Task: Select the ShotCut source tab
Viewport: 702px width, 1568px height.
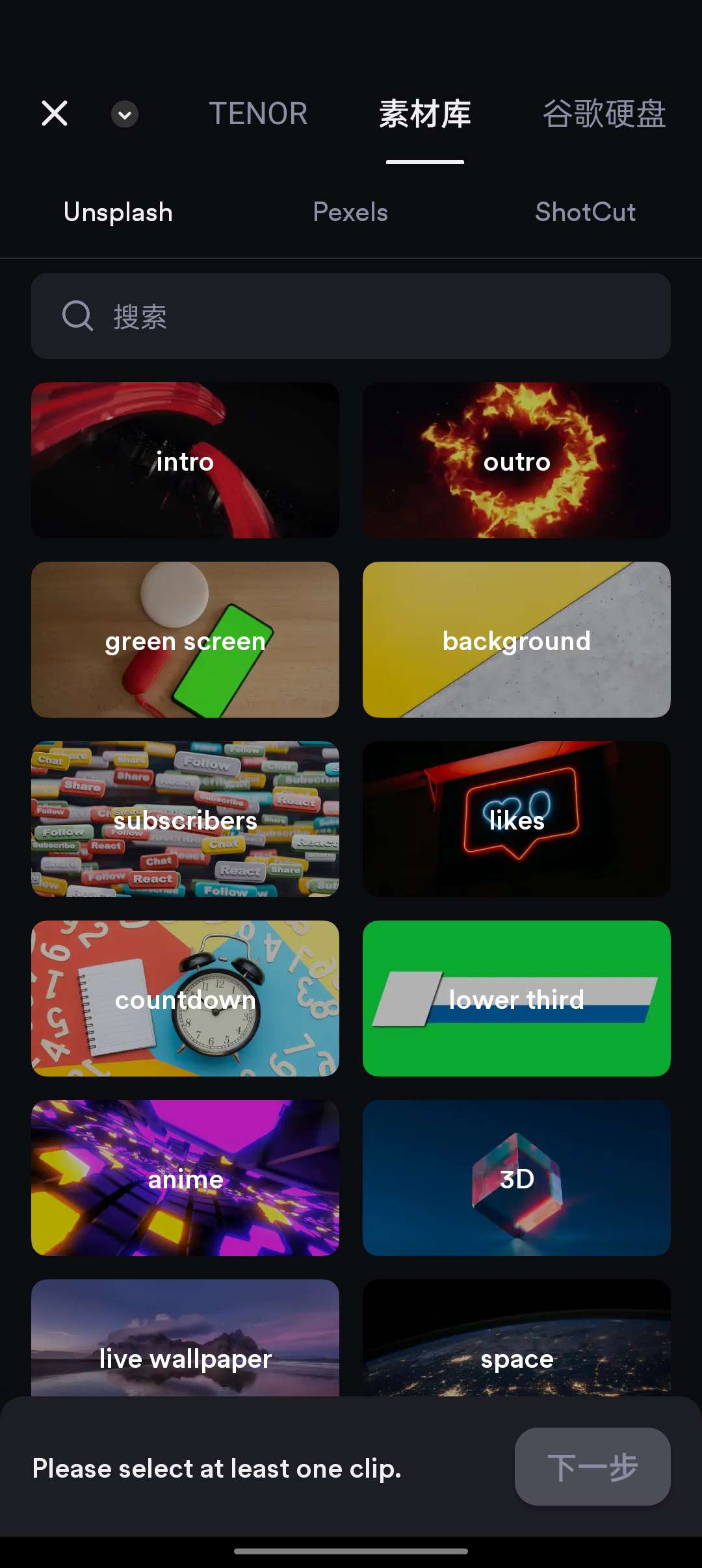Action: click(585, 213)
